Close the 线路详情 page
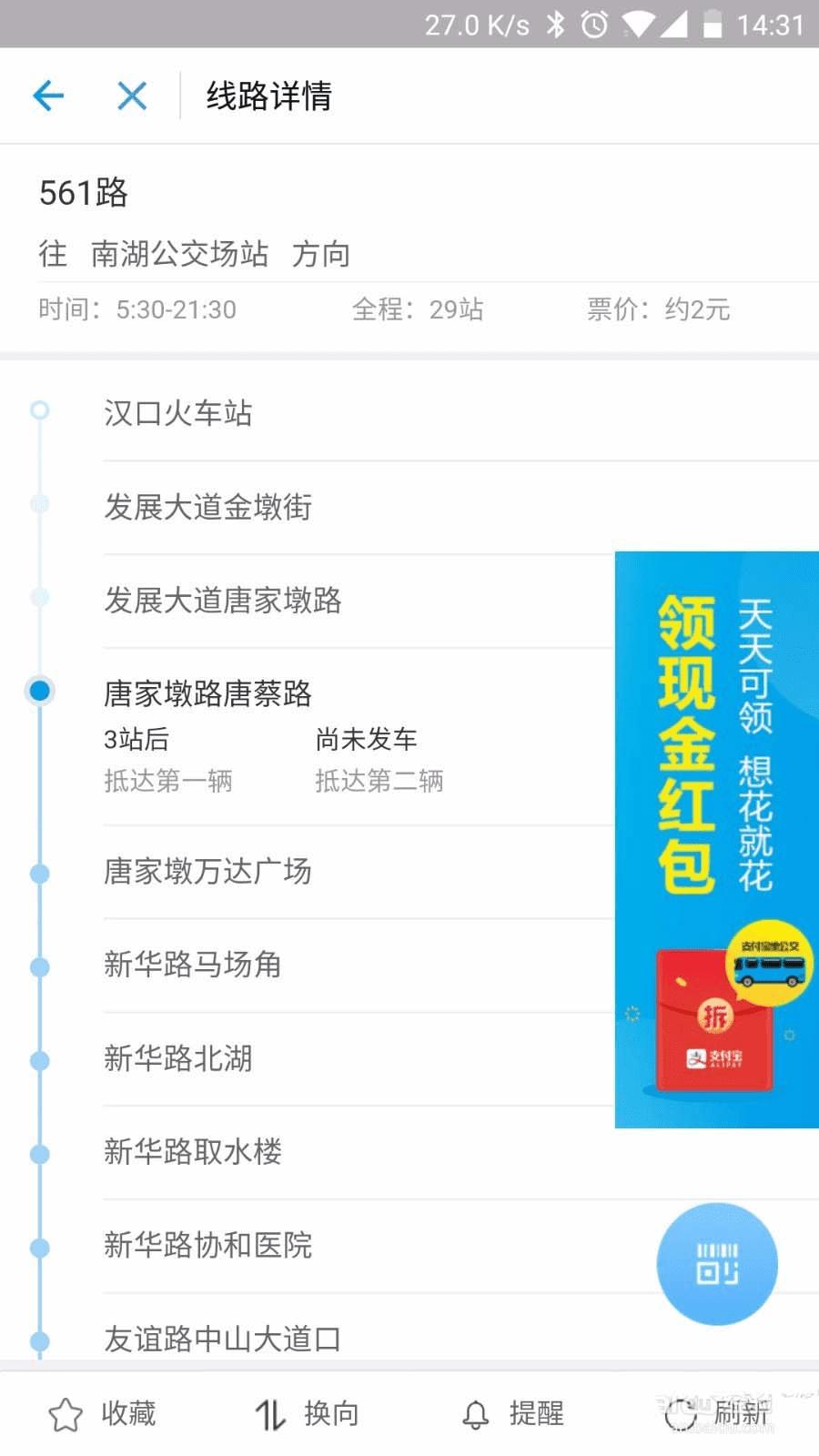819x1456 pixels. (x=132, y=96)
